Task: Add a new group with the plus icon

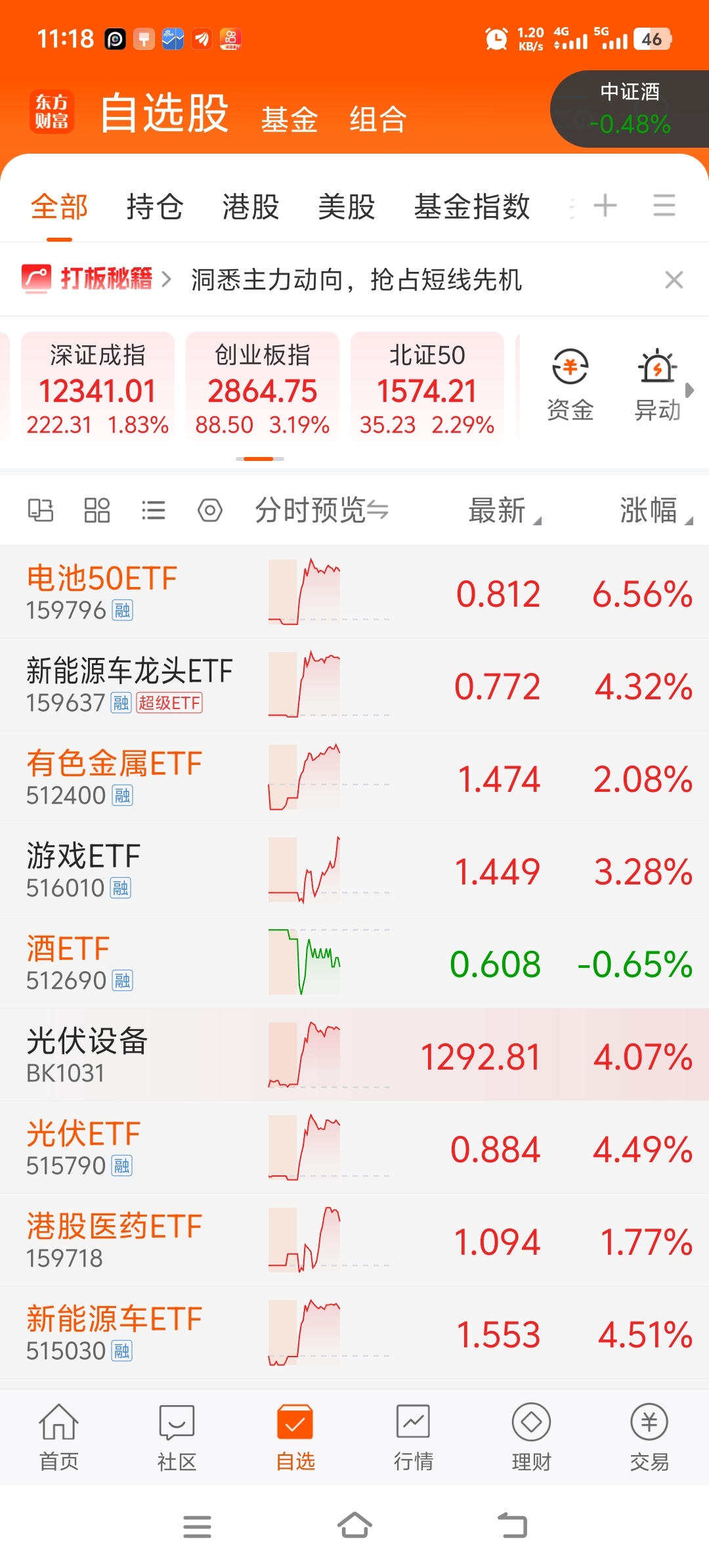Action: (x=605, y=206)
